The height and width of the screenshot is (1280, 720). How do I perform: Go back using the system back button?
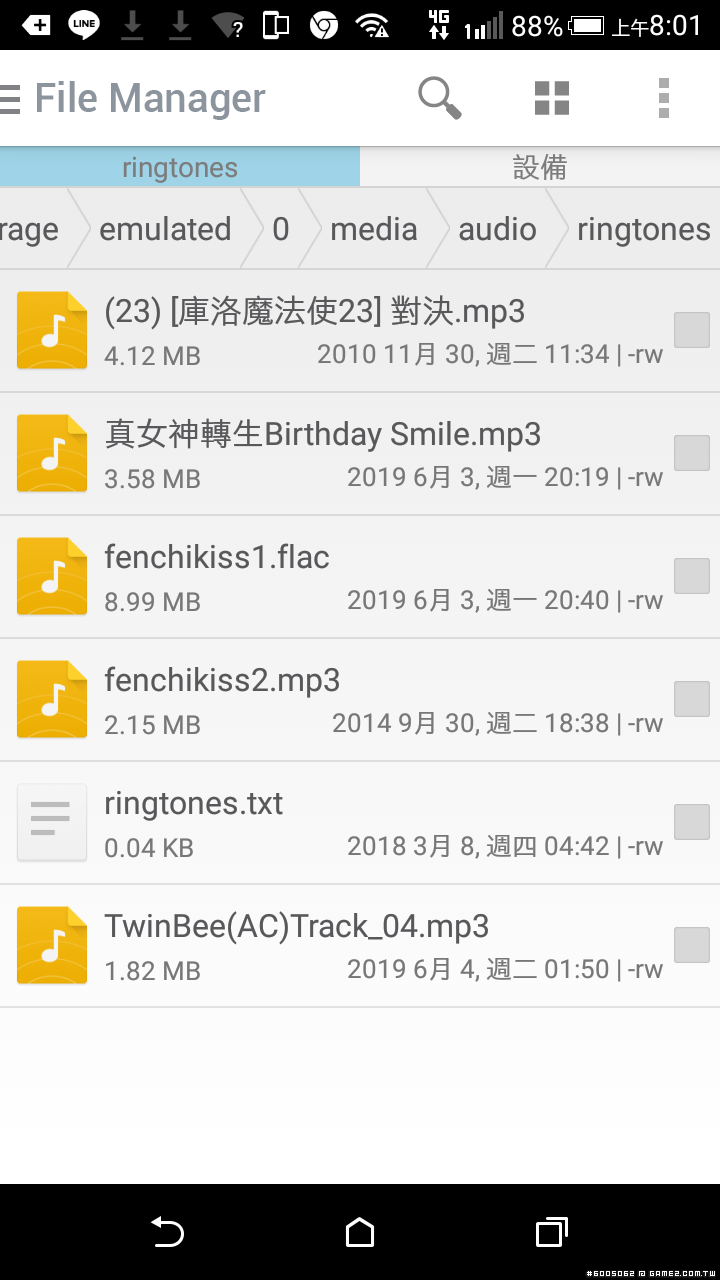(167, 1232)
